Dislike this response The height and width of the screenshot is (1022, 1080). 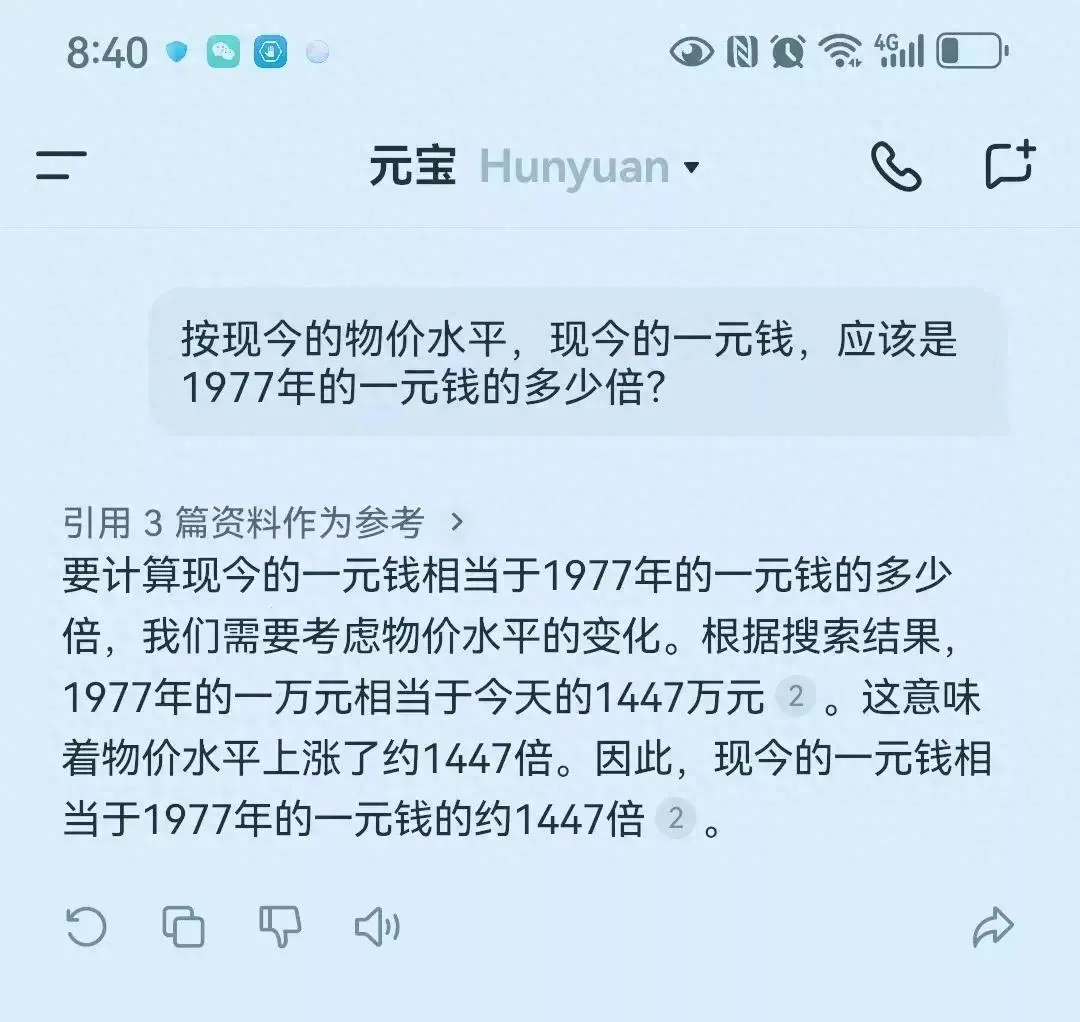coord(280,927)
